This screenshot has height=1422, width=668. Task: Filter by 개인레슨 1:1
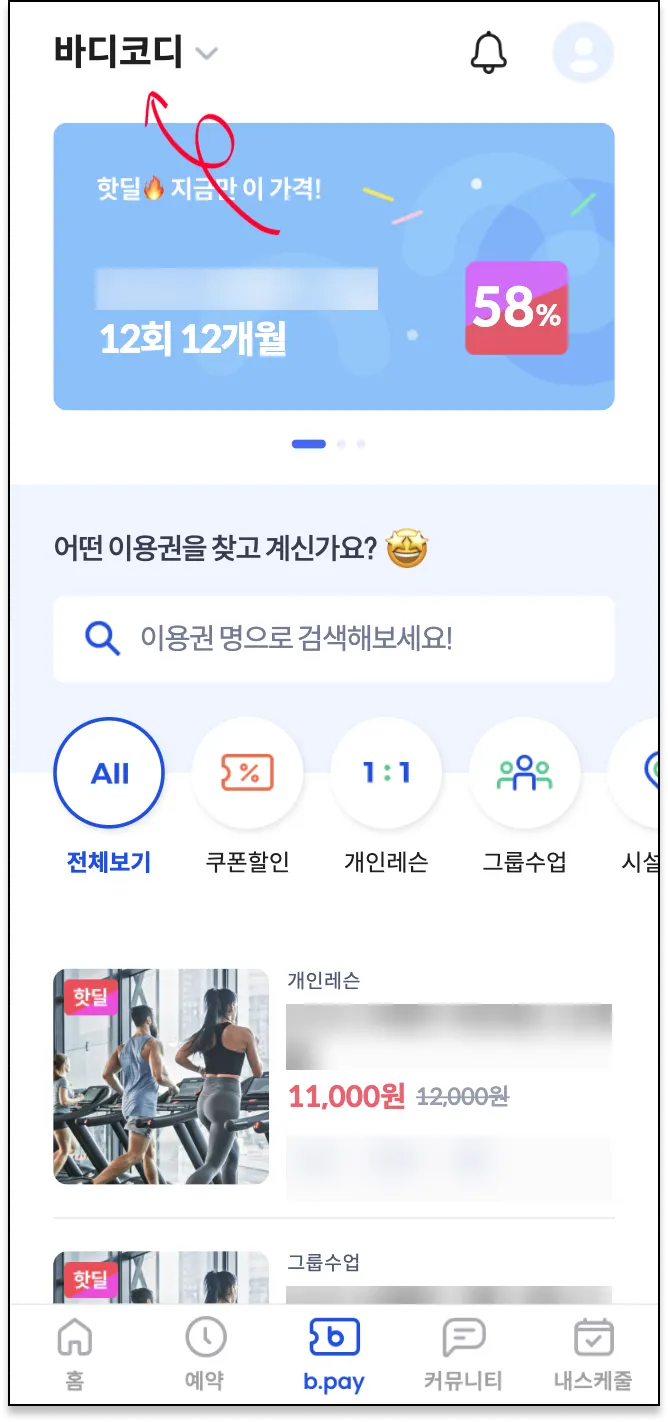click(x=386, y=773)
